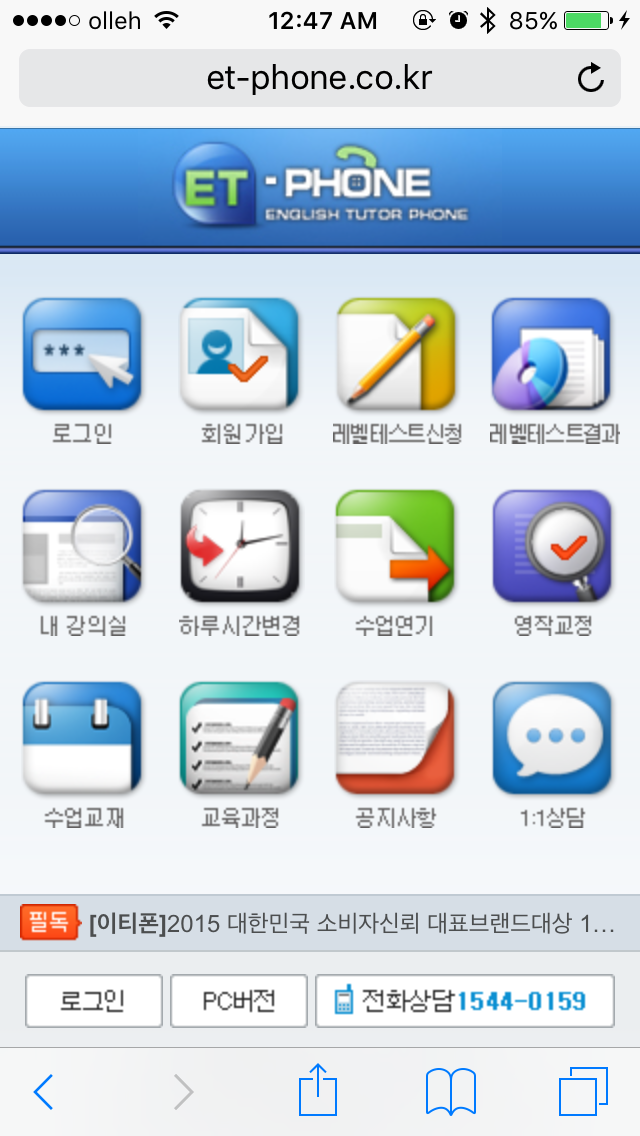This screenshot has width=640, height=1136.
Task: Open 하루시간변경 clock icon
Action: 240,547
